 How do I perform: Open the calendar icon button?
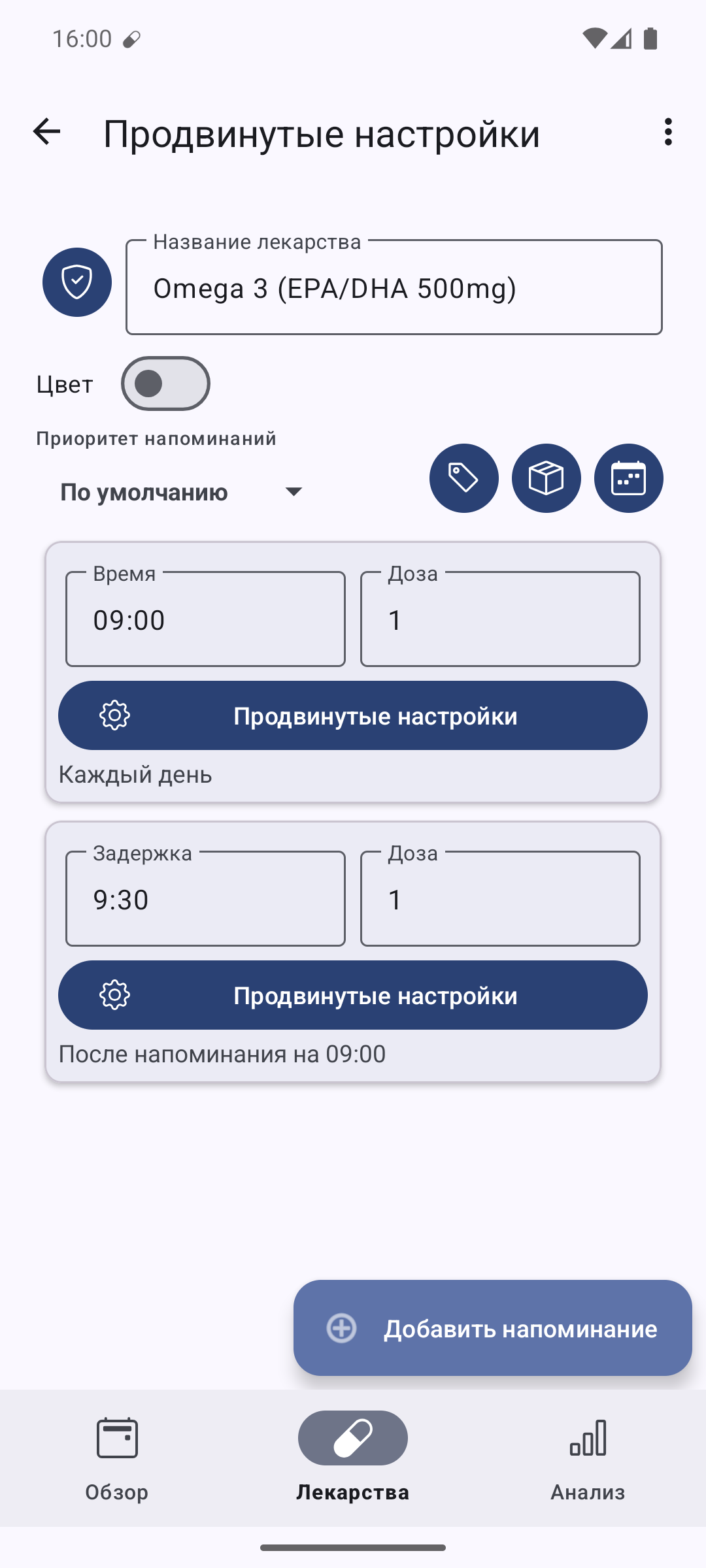pyautogui.click(x=629, y=478)
